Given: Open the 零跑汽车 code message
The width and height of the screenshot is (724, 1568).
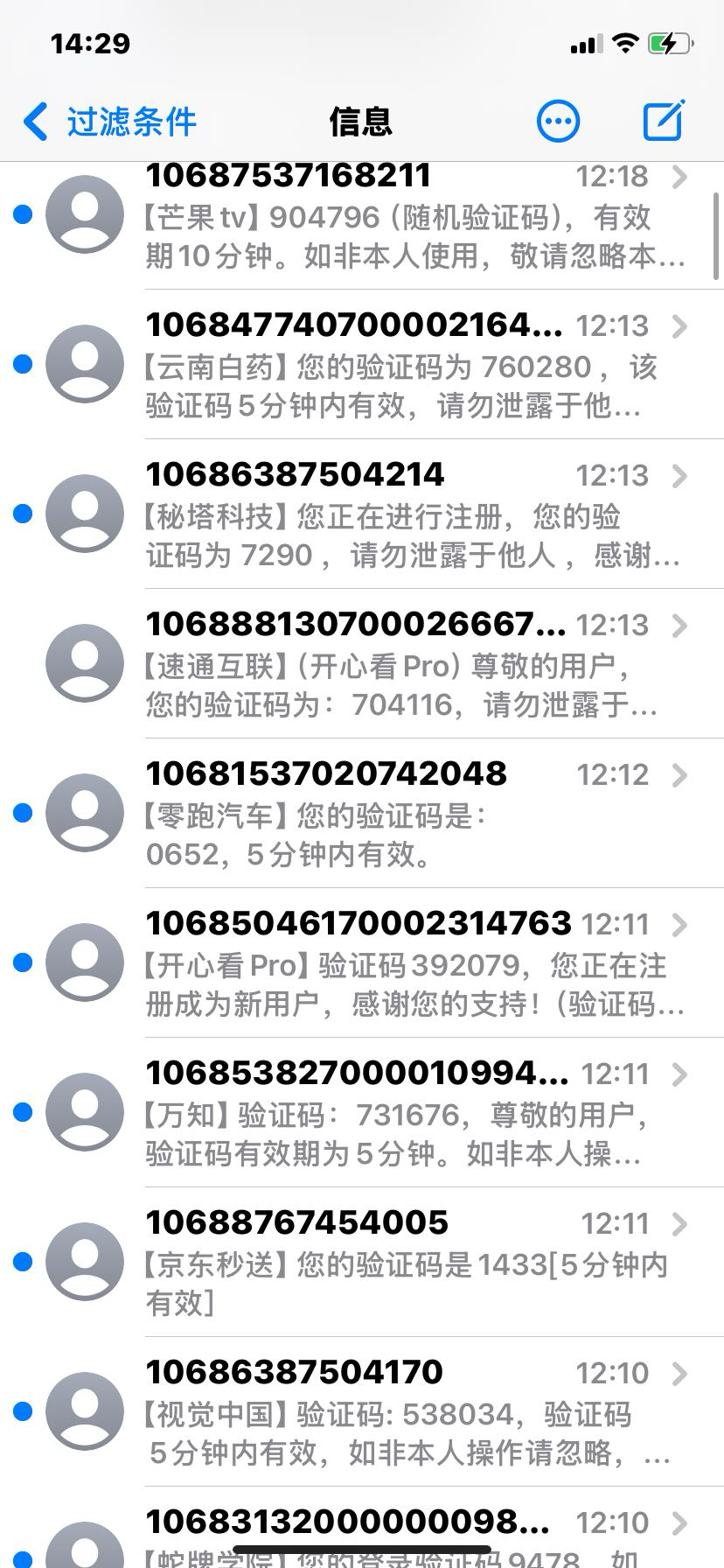Looking at the screenshot, I should [x=411, y=815].
